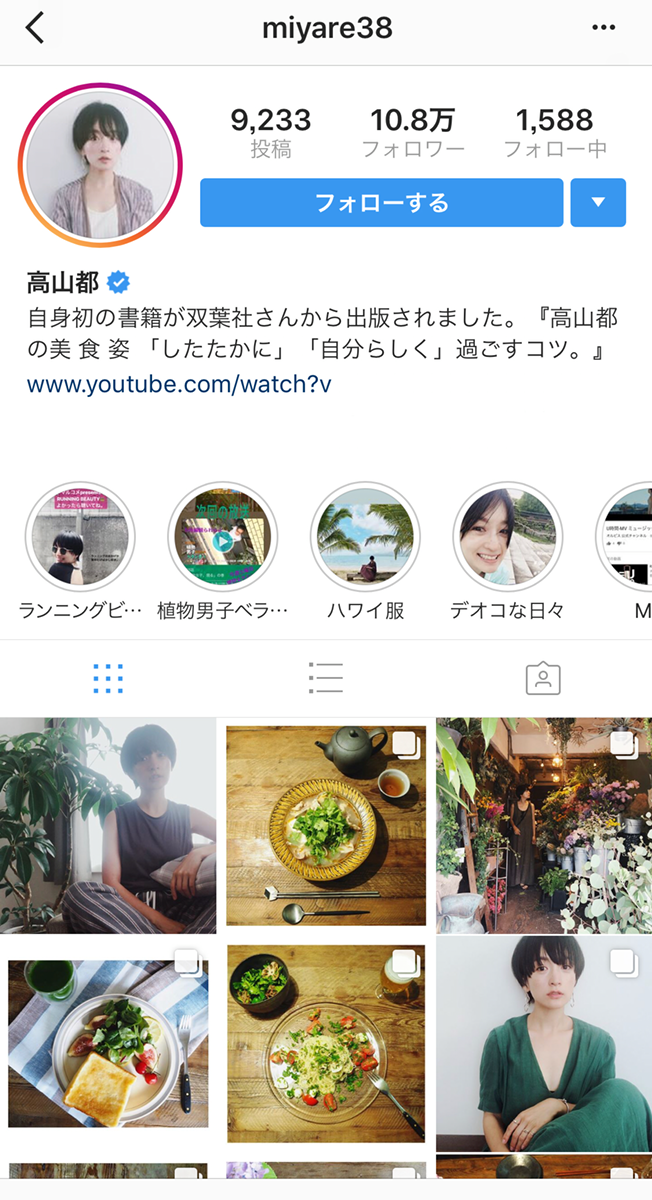Open the three-dot overflow menu
This screenshot has height=1200, width=652.
tap(603, 28)
